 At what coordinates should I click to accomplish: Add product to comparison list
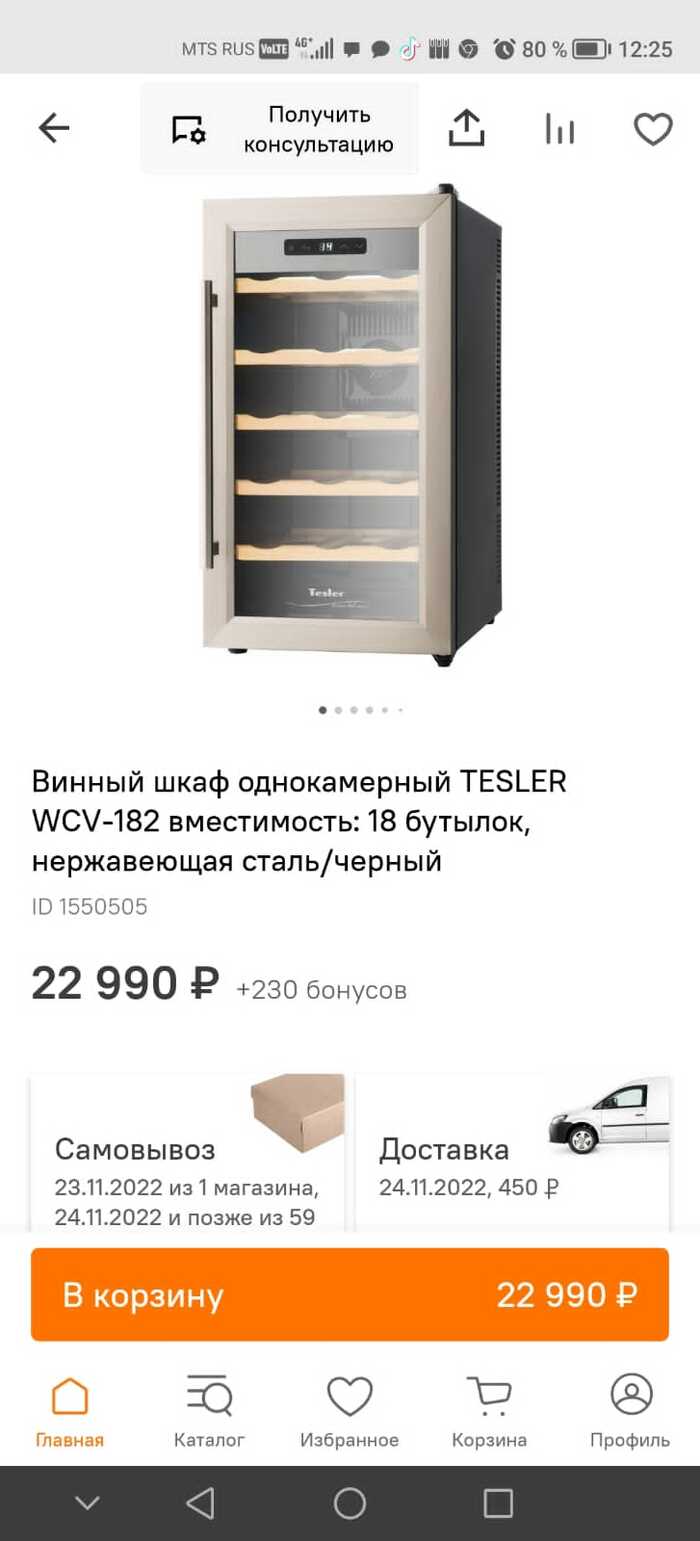[559, 128]
